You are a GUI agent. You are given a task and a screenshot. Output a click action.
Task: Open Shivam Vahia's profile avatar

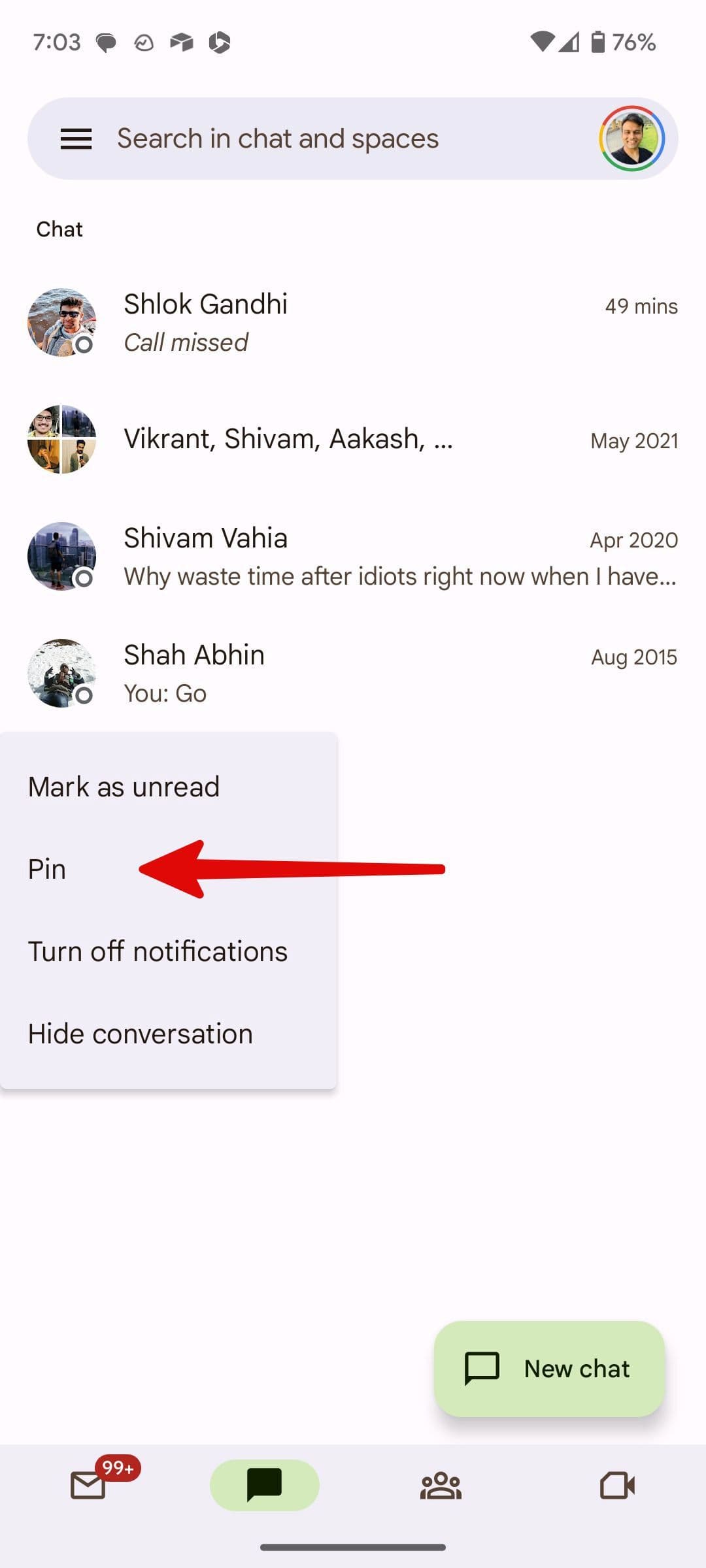point(62,556)
